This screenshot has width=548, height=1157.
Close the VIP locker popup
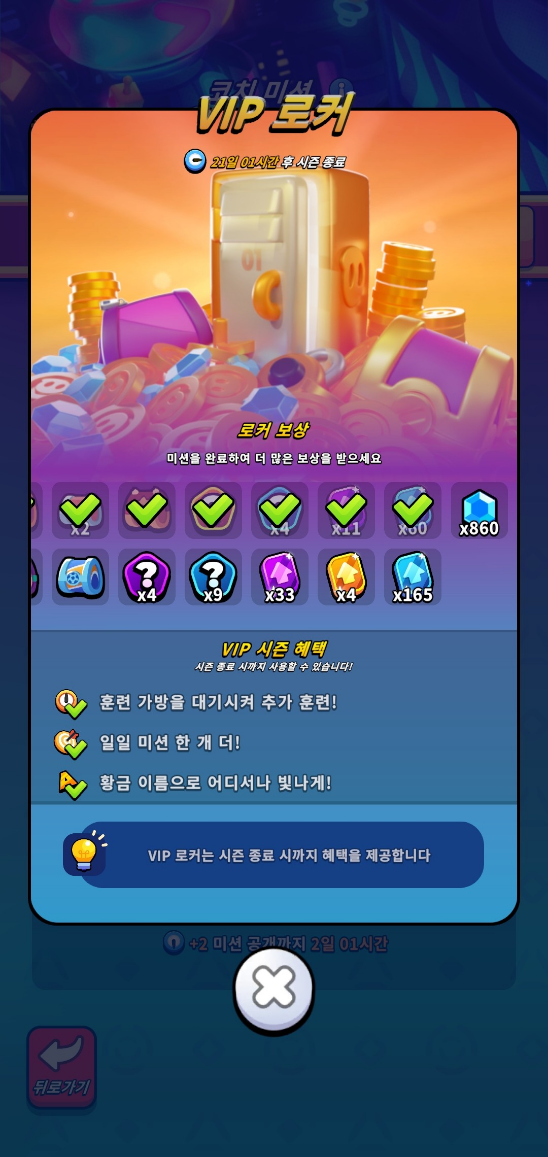pos(274,986)
